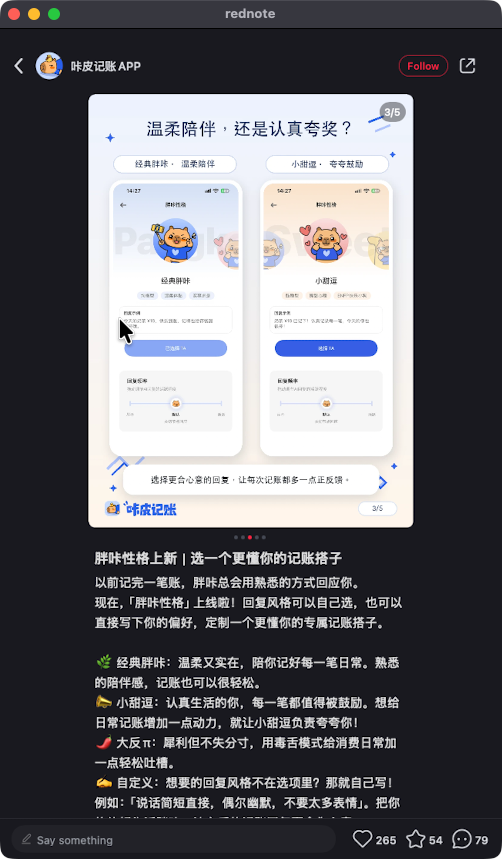Tap the Say something comment field
Viewport: 502px width, 859px height.
point(174,840)
